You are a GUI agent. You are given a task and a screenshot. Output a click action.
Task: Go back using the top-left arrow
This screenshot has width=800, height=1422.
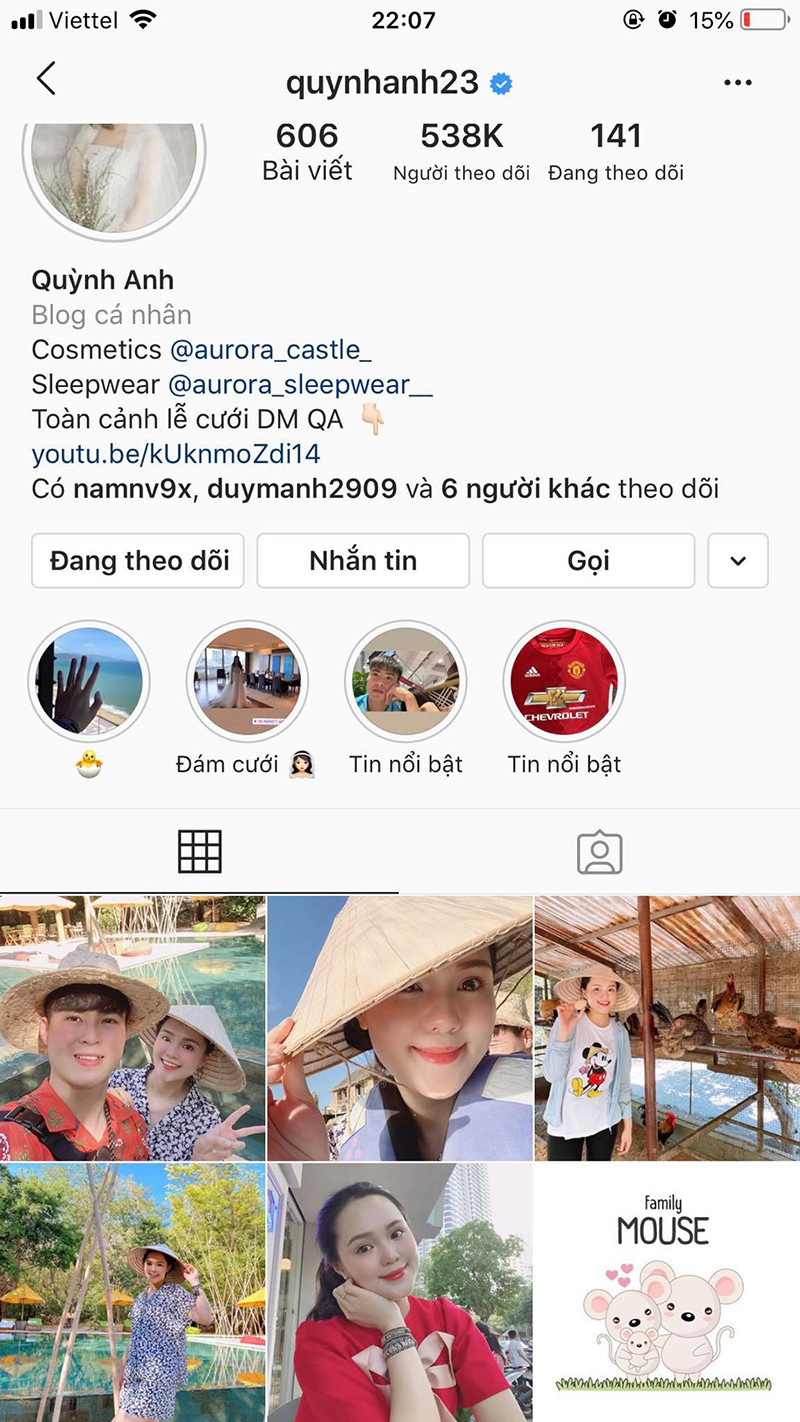coord(46,79)
